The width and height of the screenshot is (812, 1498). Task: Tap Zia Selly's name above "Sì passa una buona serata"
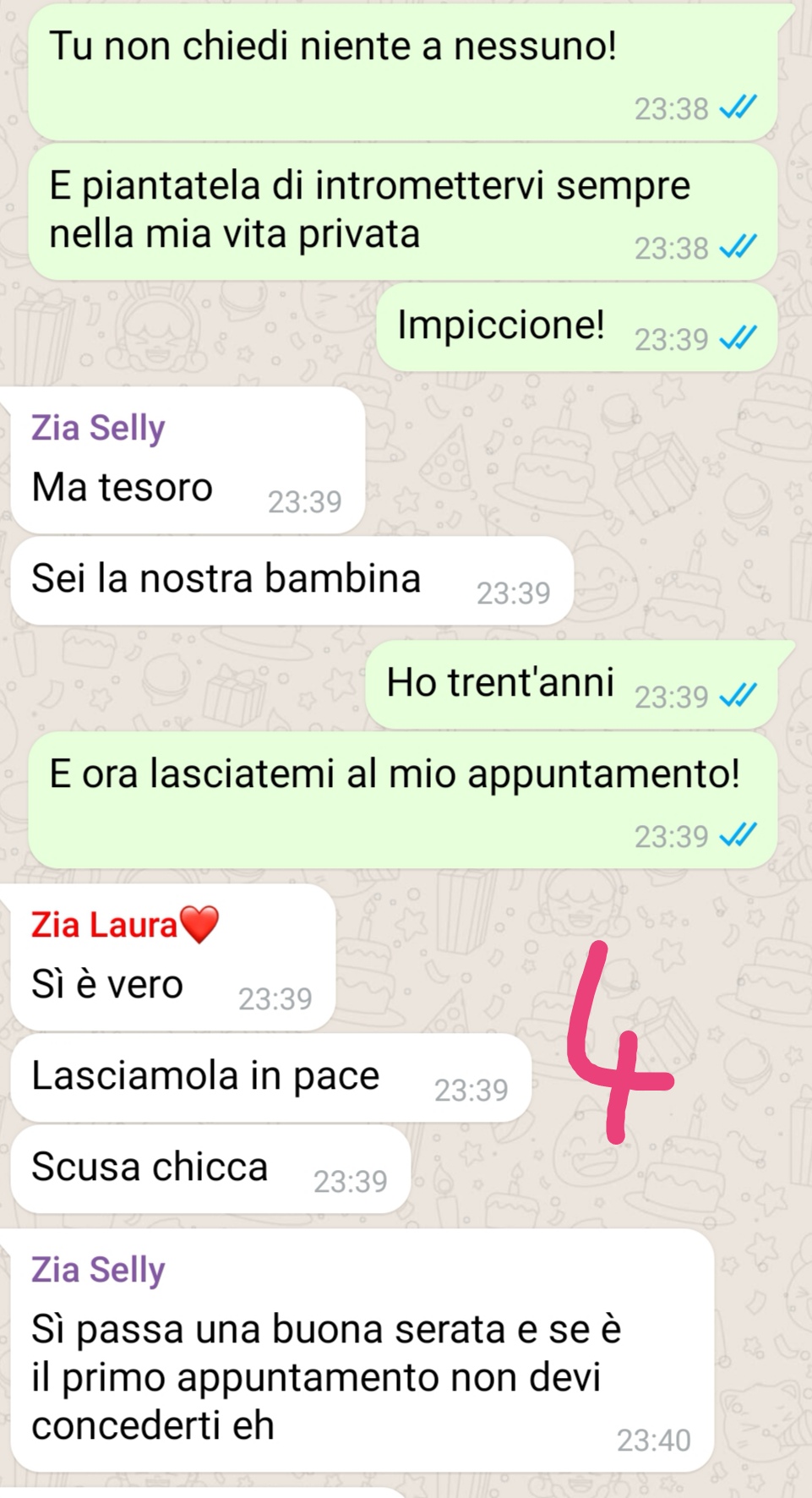click(98, 1270)
